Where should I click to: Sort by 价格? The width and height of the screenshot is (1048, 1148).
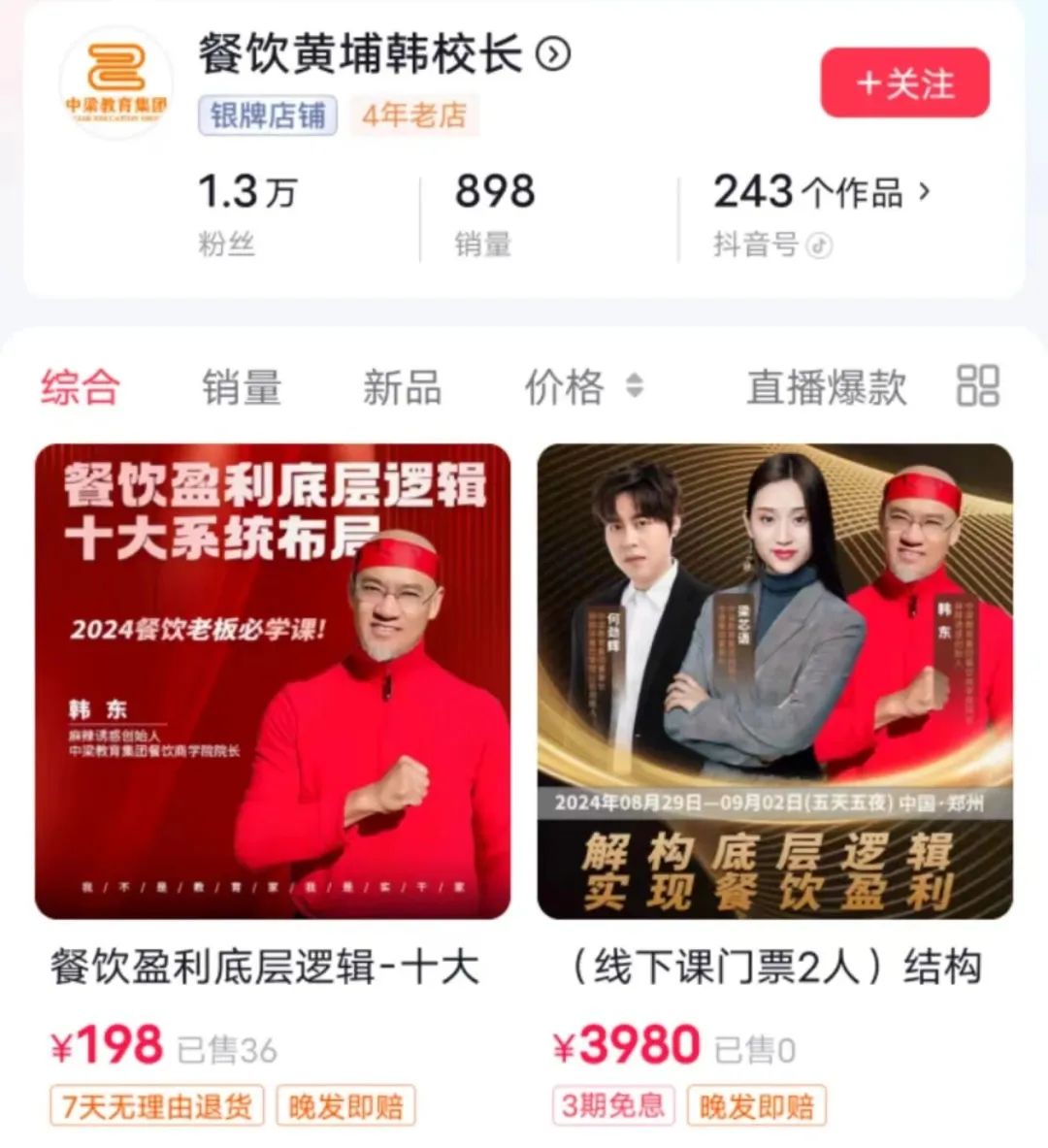pos(582,386)
